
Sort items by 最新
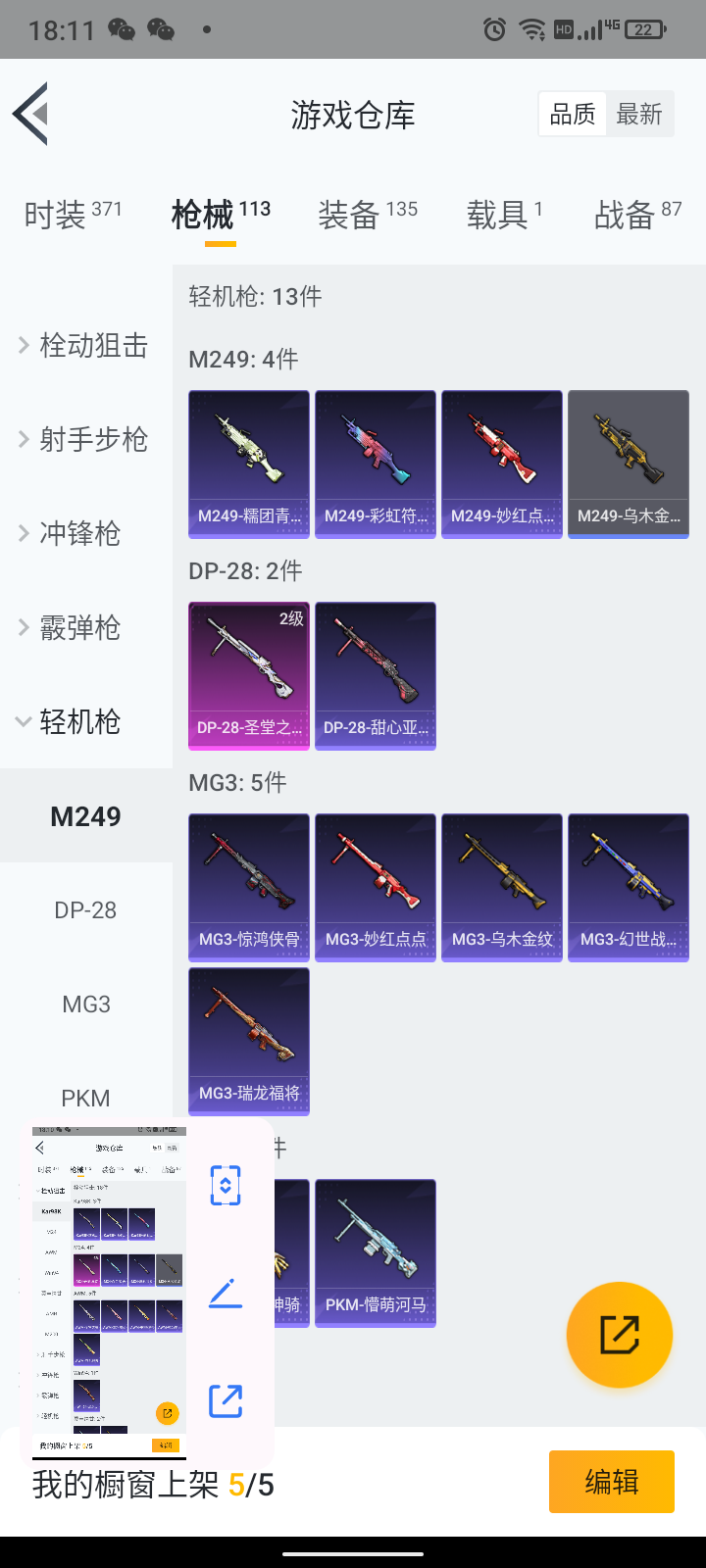[x=639, y=115]
